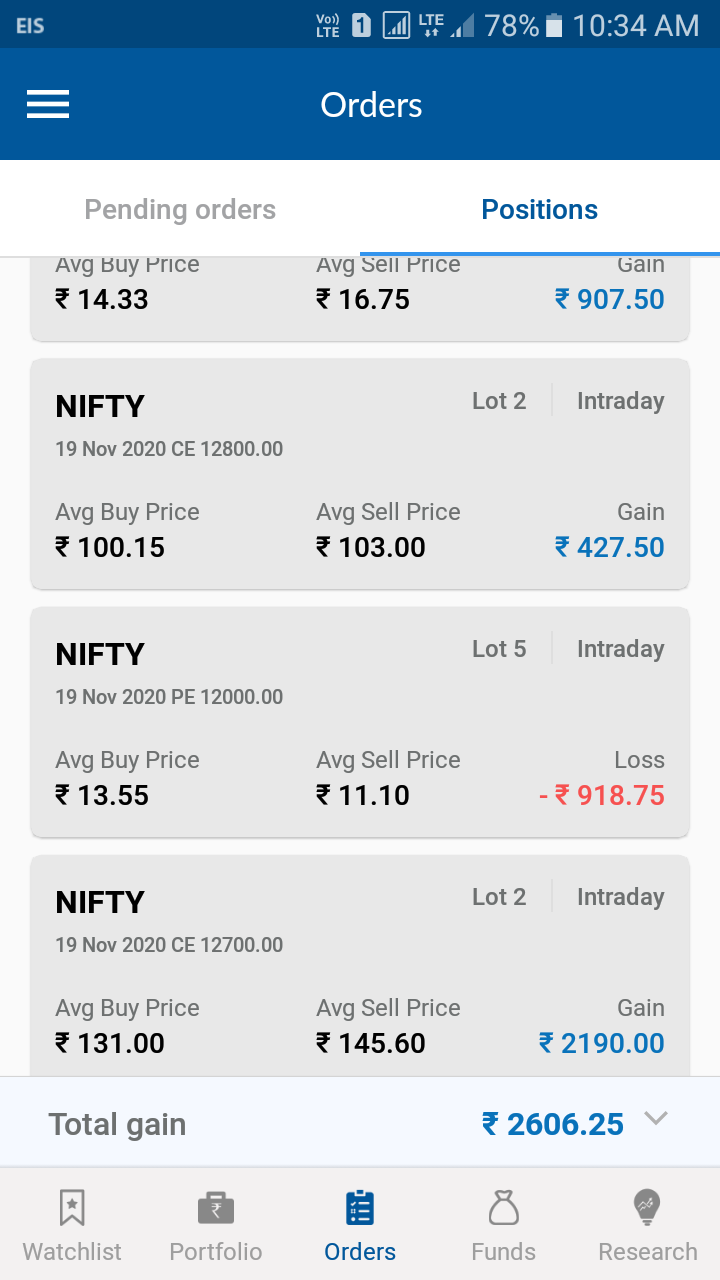Select the Positions tab
The width and height of the screenshot is (720, 1280).
[x=540, y=210]
